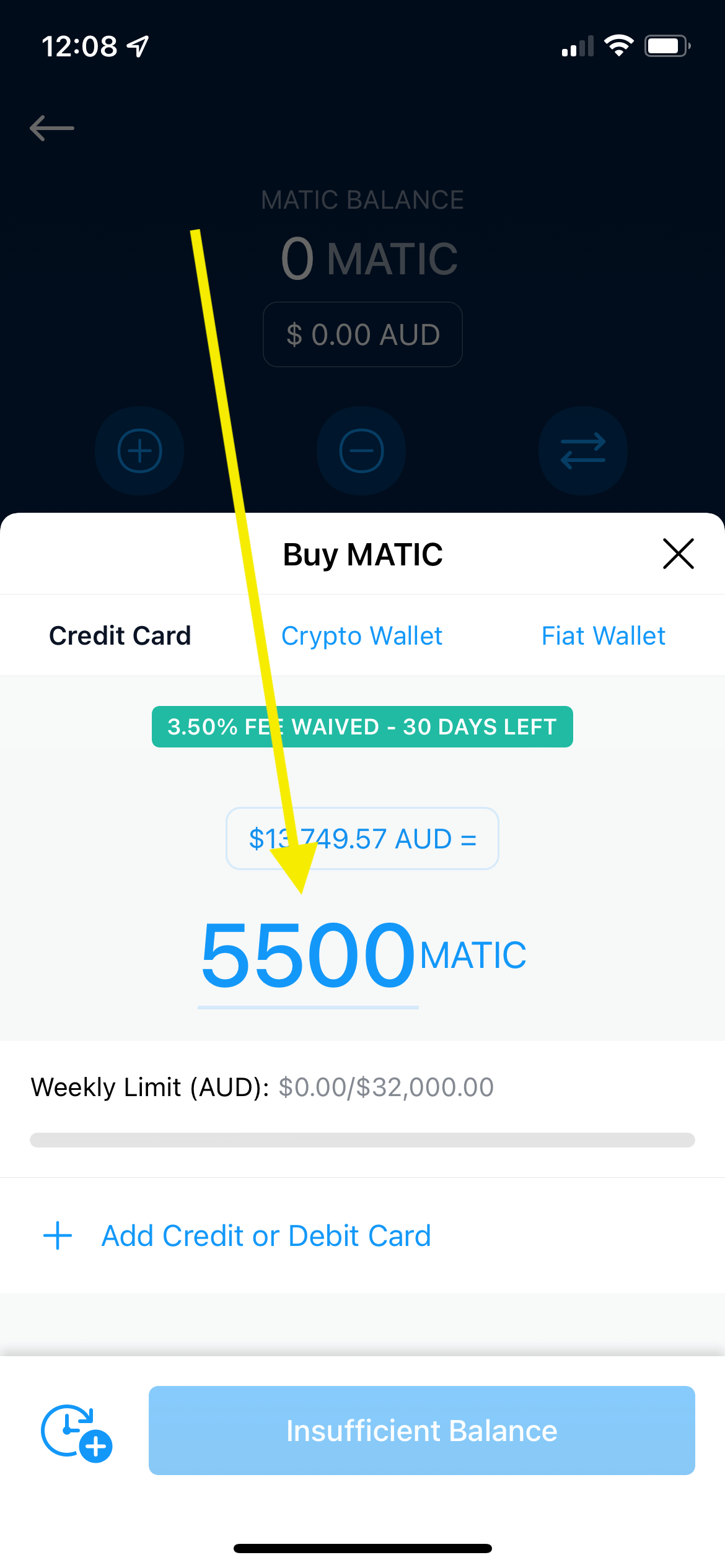Tap the Insufficient Balance button

pyautogui.click(x=421, y=1431)
